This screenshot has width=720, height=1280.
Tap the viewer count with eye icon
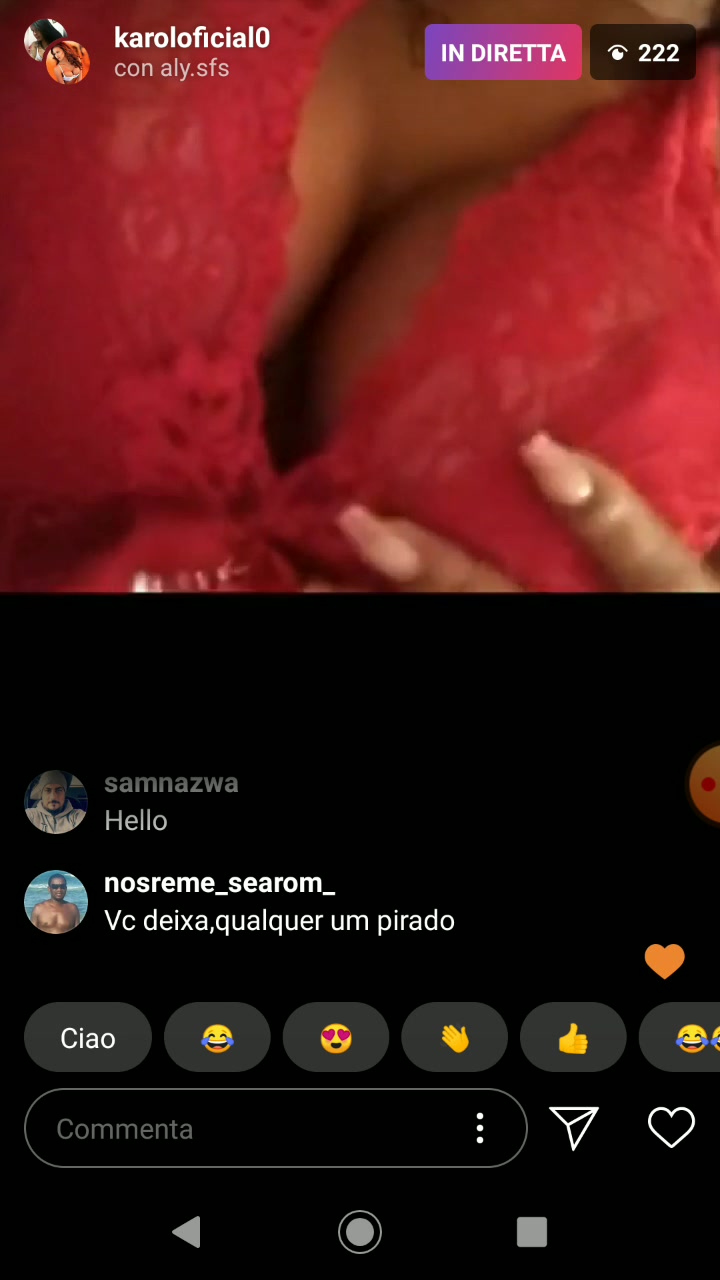pyautogui.click(x=643, y=53)
